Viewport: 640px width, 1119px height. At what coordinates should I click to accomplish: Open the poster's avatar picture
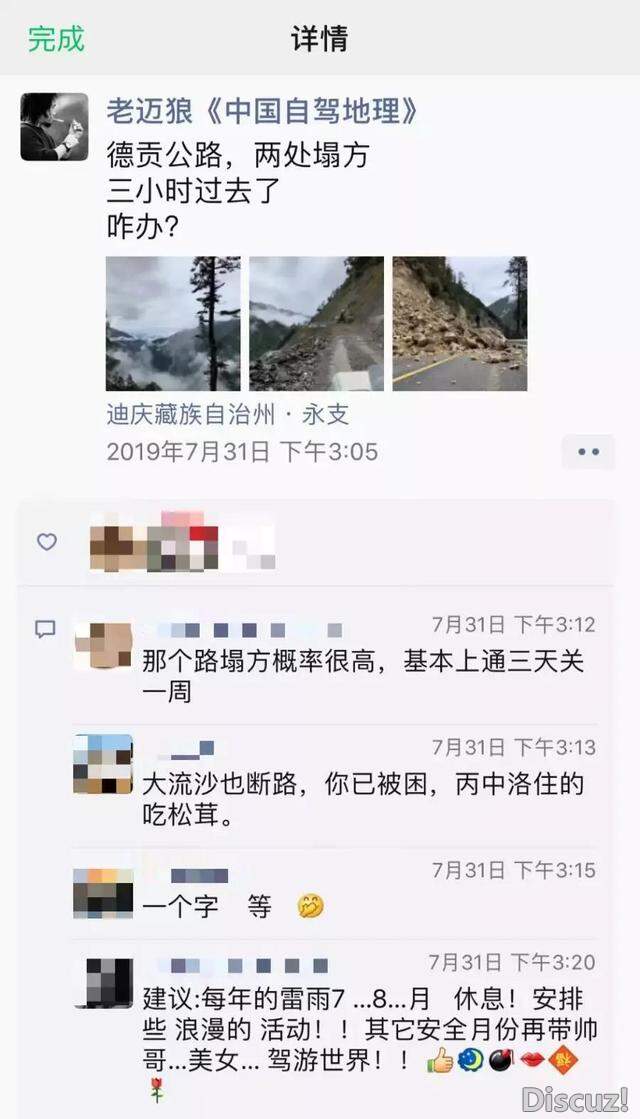pyautogui.click(x=54, y=127)
